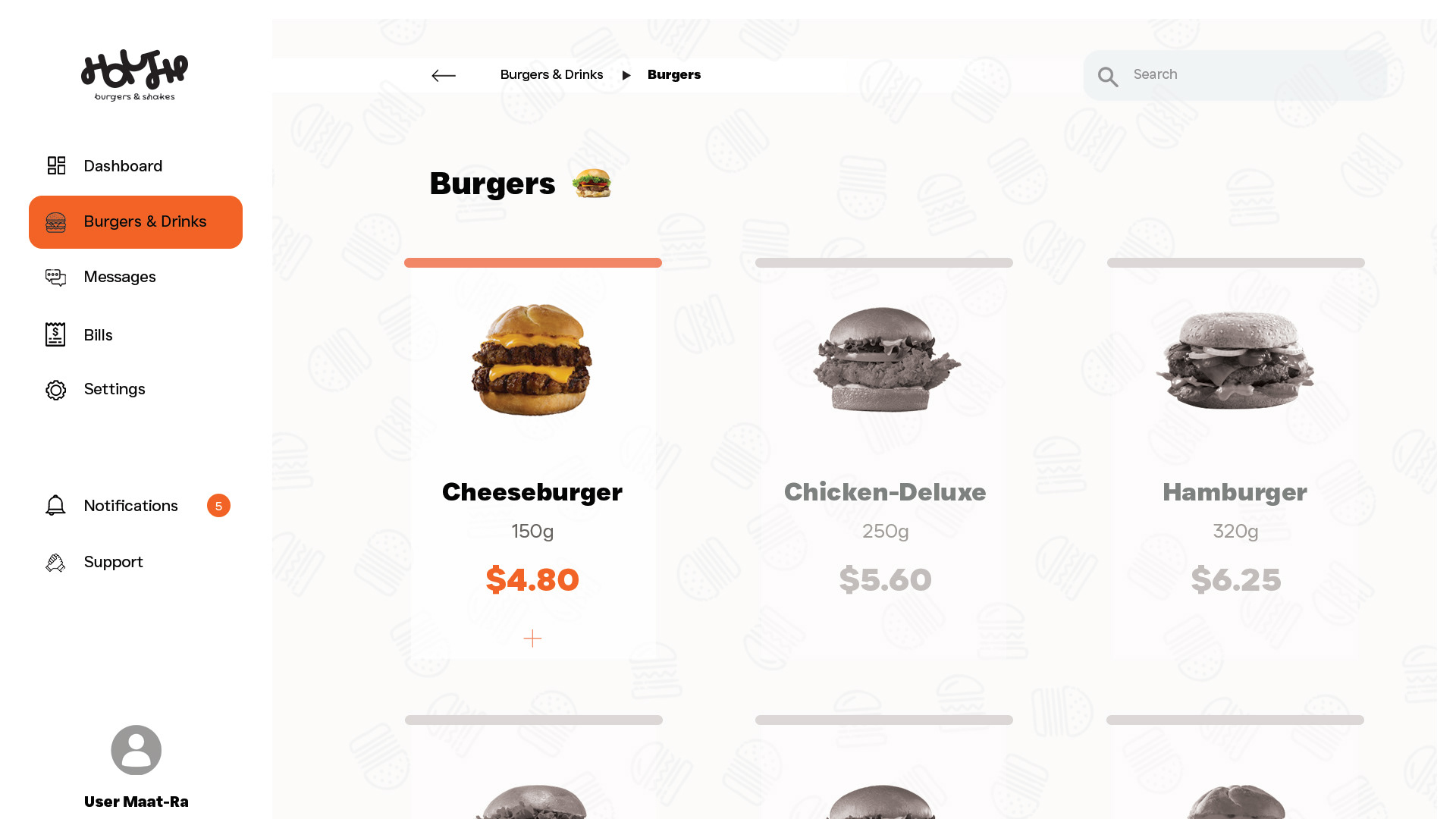Go to Bills
This screenshot has width=1456, height=819.
point(98,335)
